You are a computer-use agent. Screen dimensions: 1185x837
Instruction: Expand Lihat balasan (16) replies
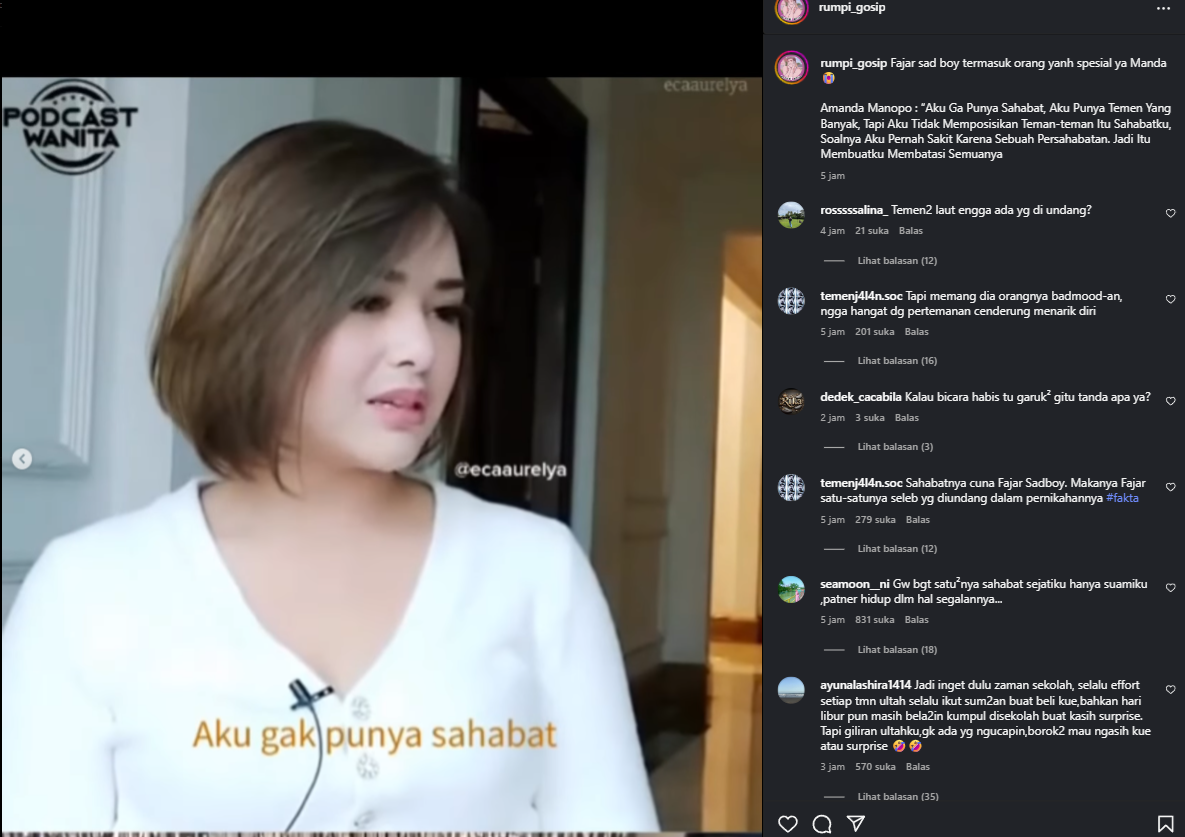tap(896, 361)
